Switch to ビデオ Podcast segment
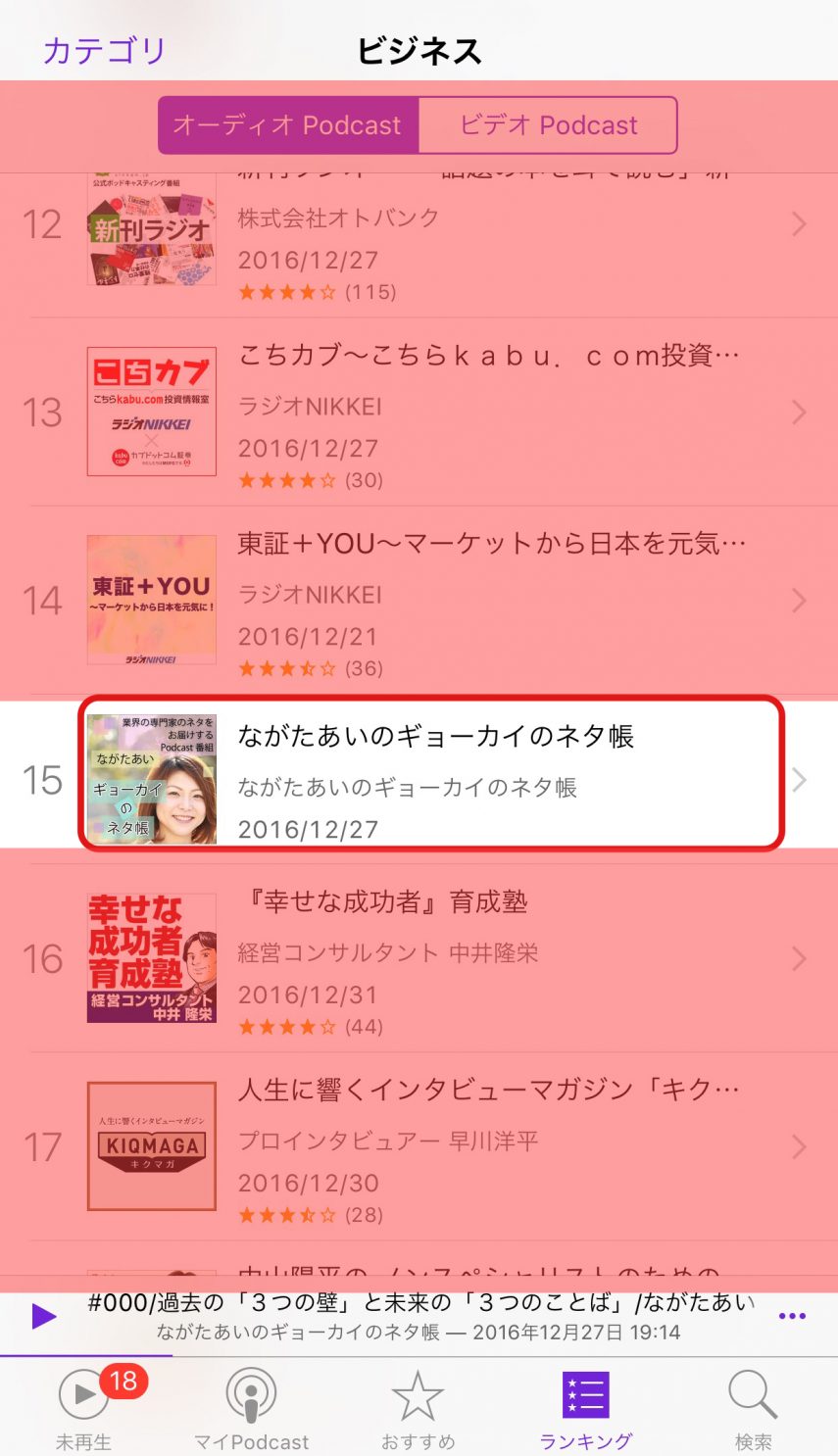838x1456 pixels. [548, 125]
